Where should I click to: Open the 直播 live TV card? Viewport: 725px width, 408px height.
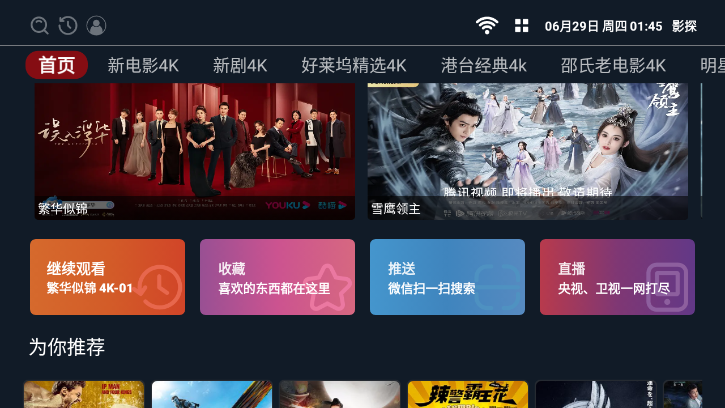(617, 277)
